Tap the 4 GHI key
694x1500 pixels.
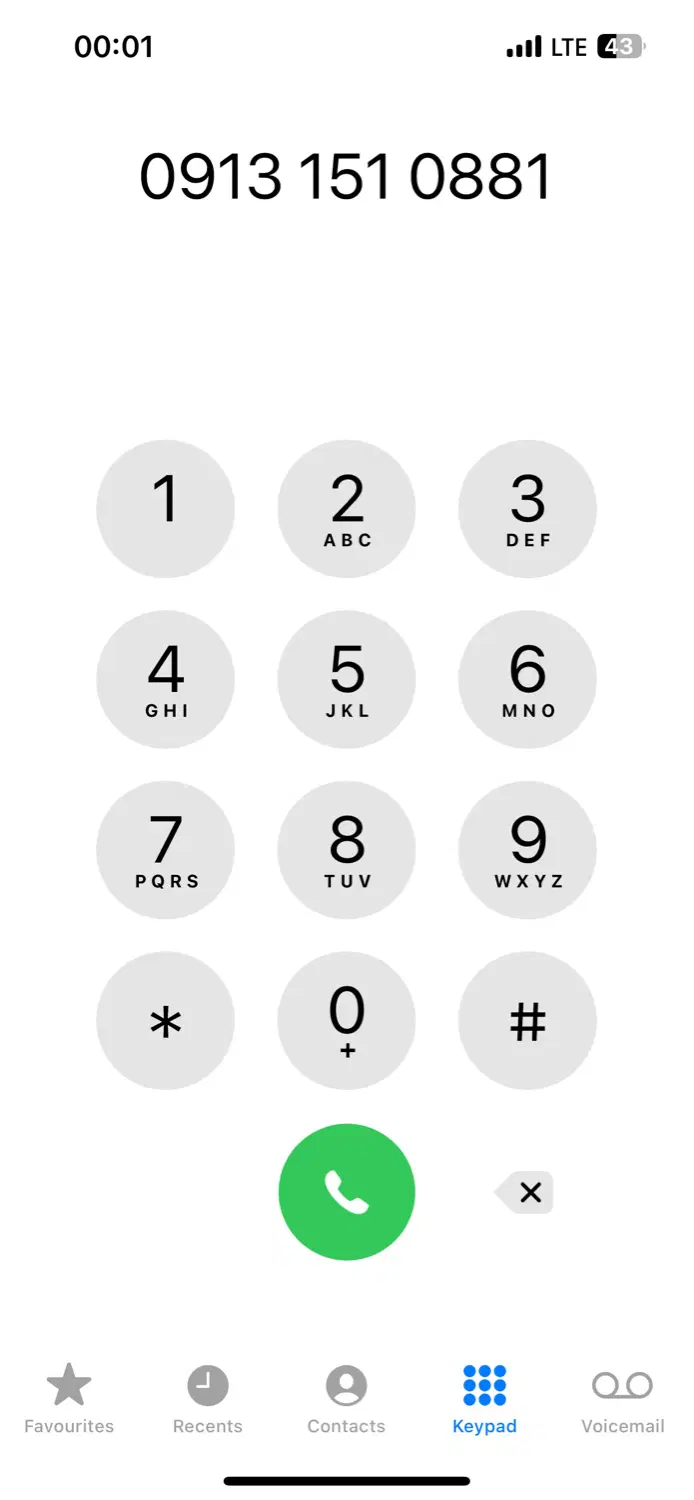pos(166,680)
